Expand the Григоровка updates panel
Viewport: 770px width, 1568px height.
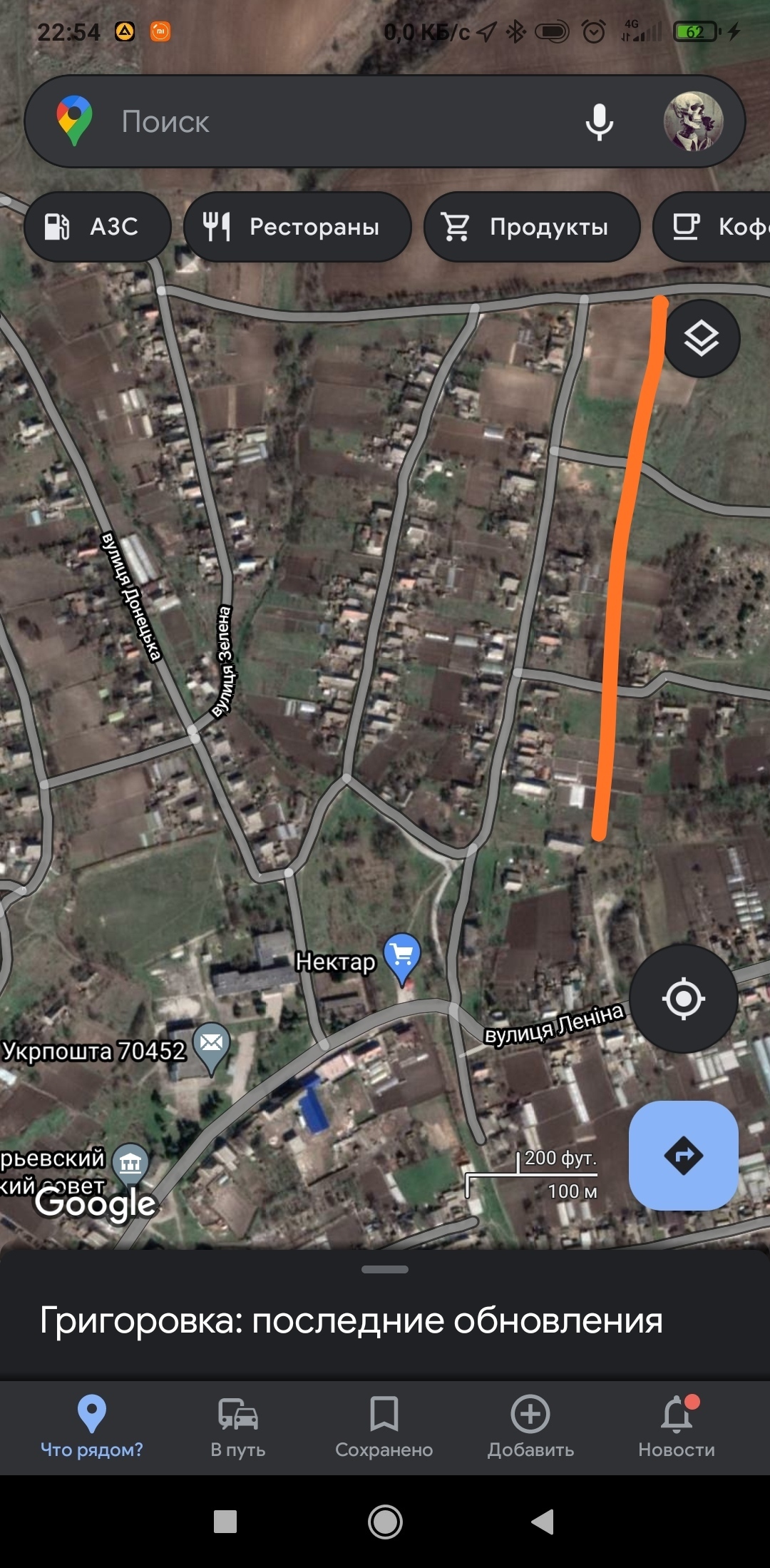(385, 1270)
